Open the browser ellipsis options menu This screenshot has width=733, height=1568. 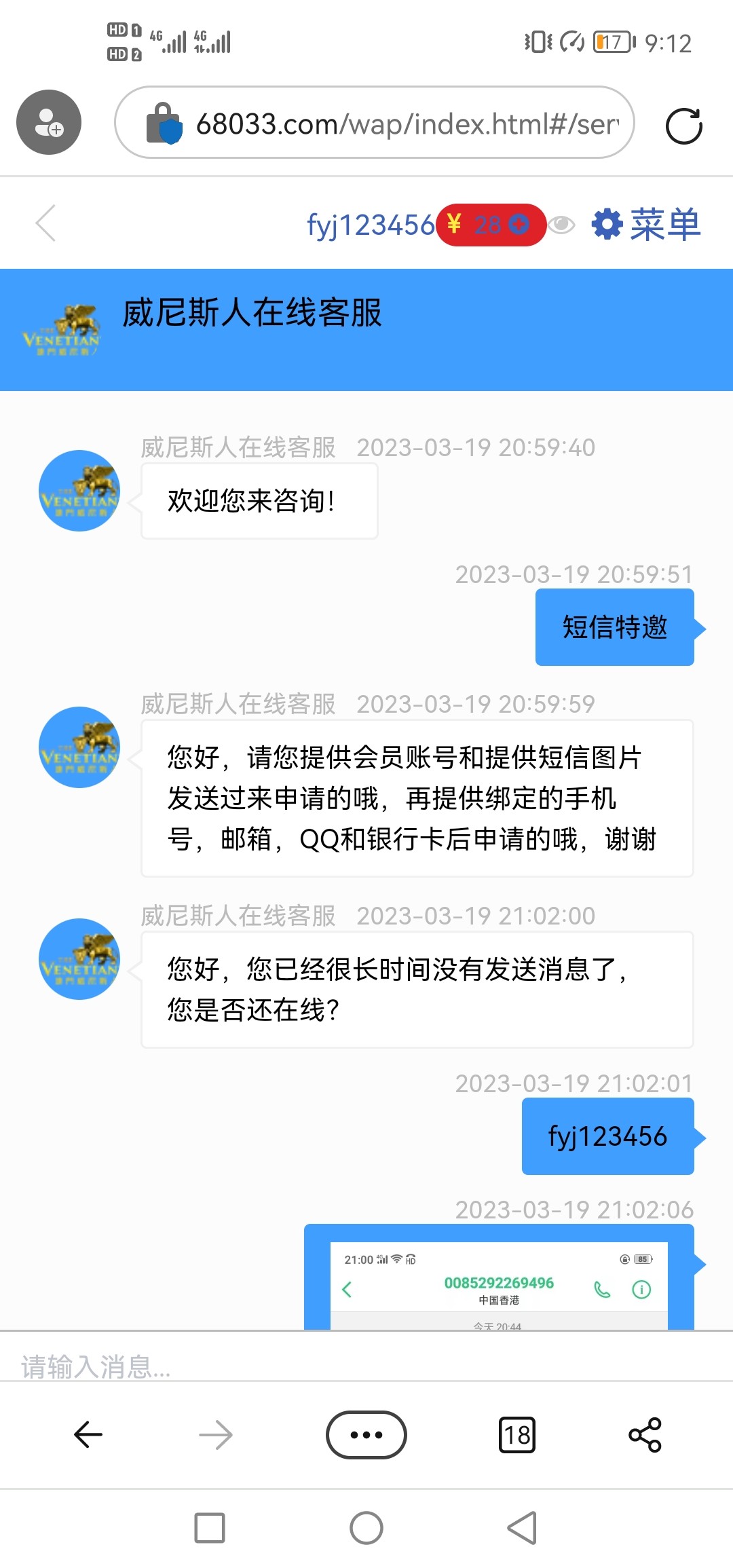(x=366, y=1434)
